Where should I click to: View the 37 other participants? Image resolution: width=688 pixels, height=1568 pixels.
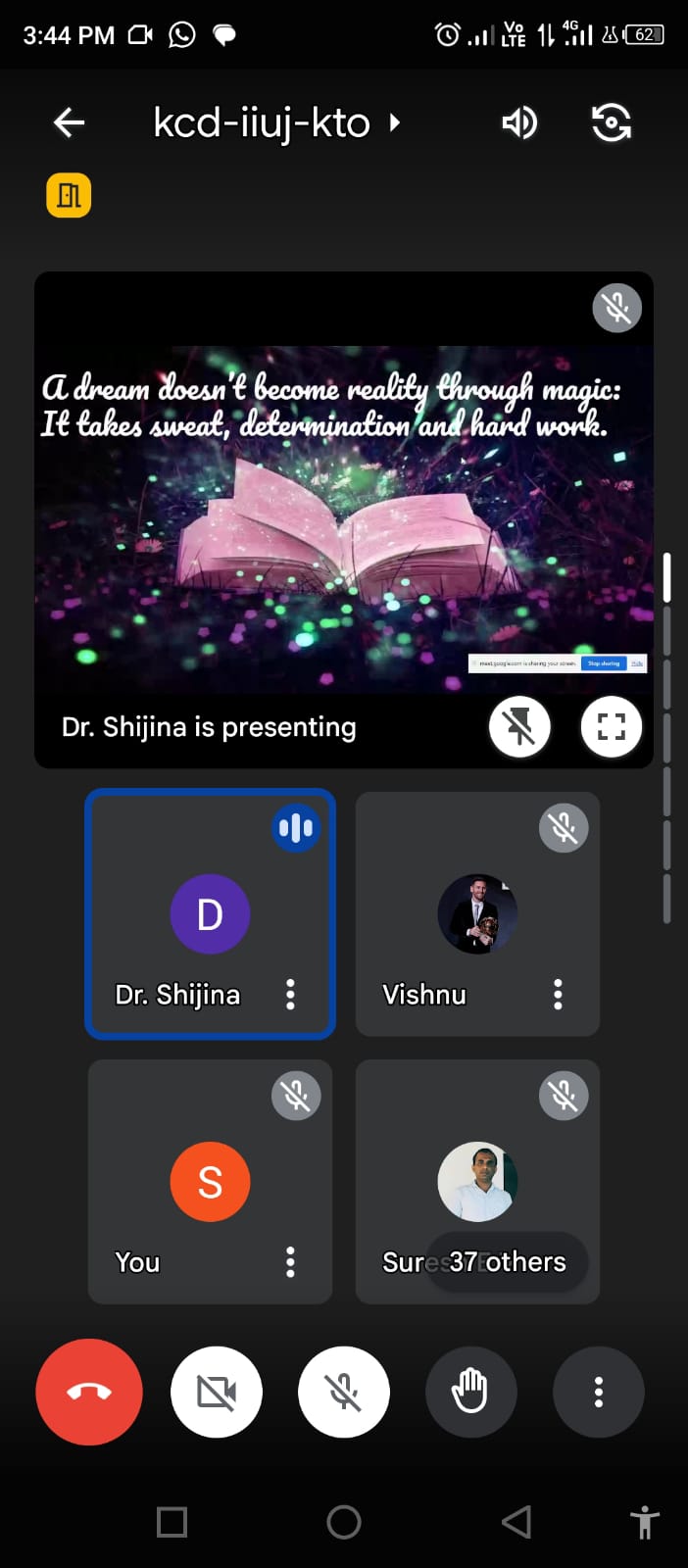(508, 1261)
